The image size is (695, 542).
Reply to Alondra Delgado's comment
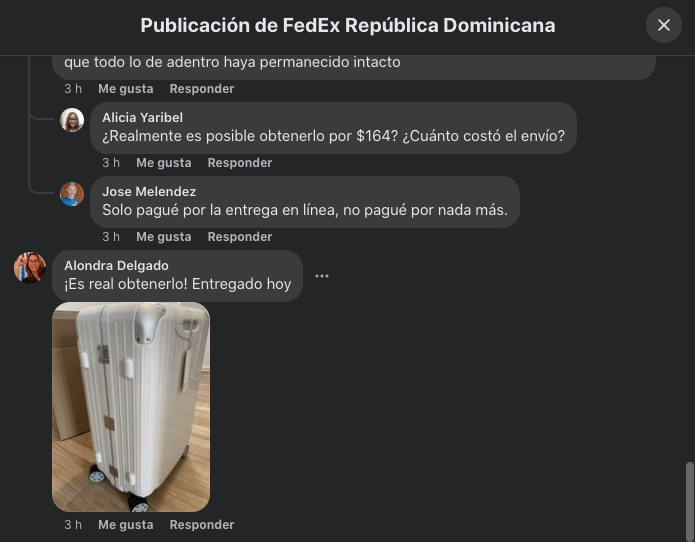pyautogui.click(x=201, y=525)
